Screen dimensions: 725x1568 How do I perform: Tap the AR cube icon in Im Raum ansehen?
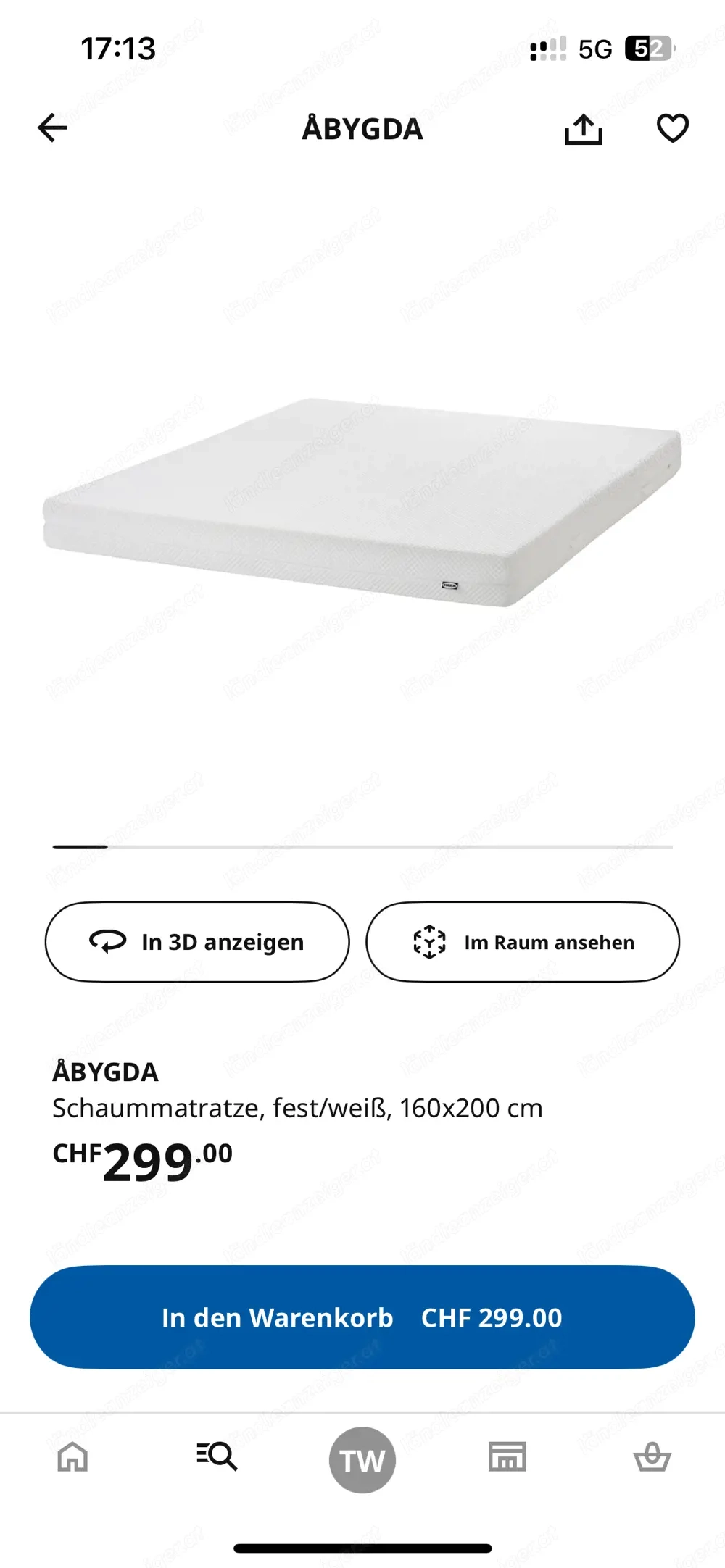tap(431, 942)
